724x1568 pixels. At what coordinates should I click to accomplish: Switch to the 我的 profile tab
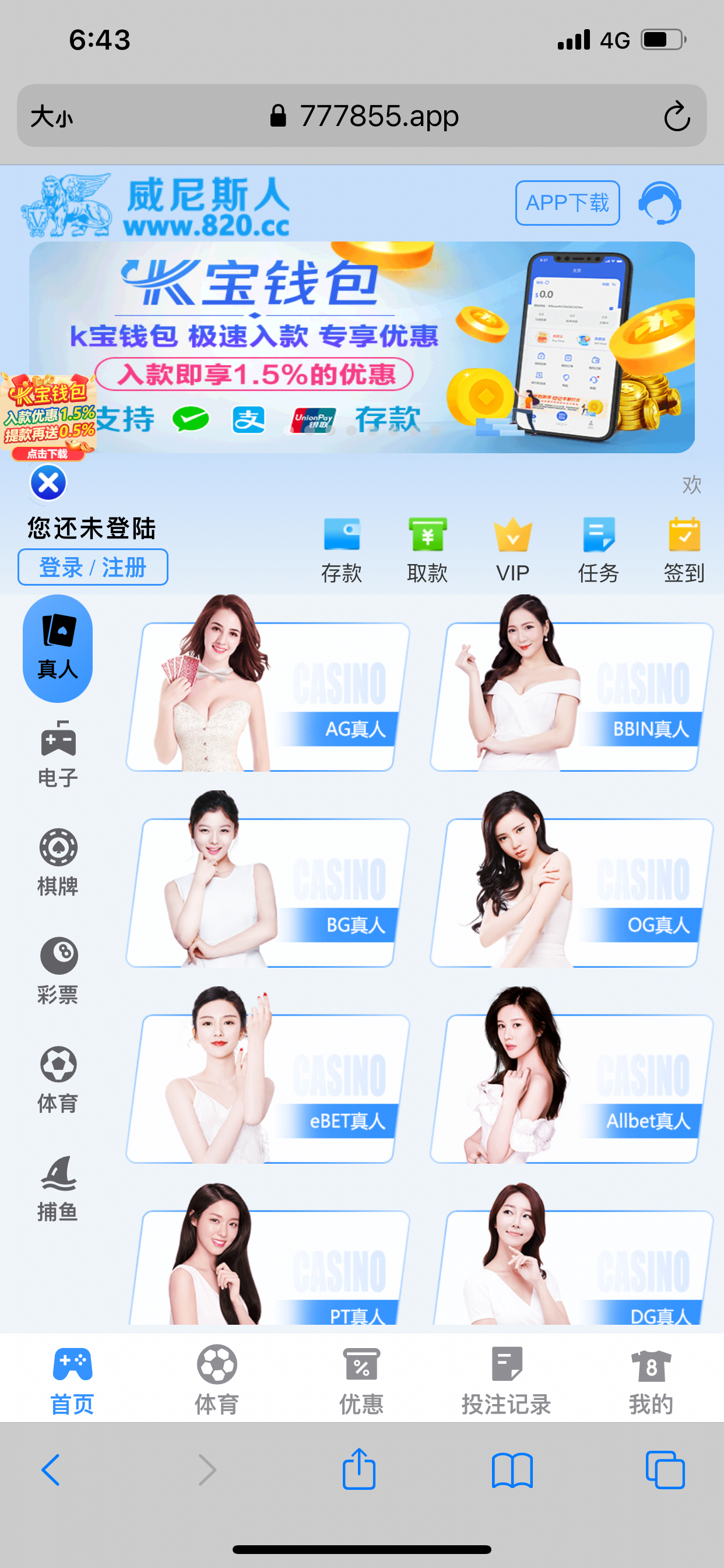pos(651,1378)
